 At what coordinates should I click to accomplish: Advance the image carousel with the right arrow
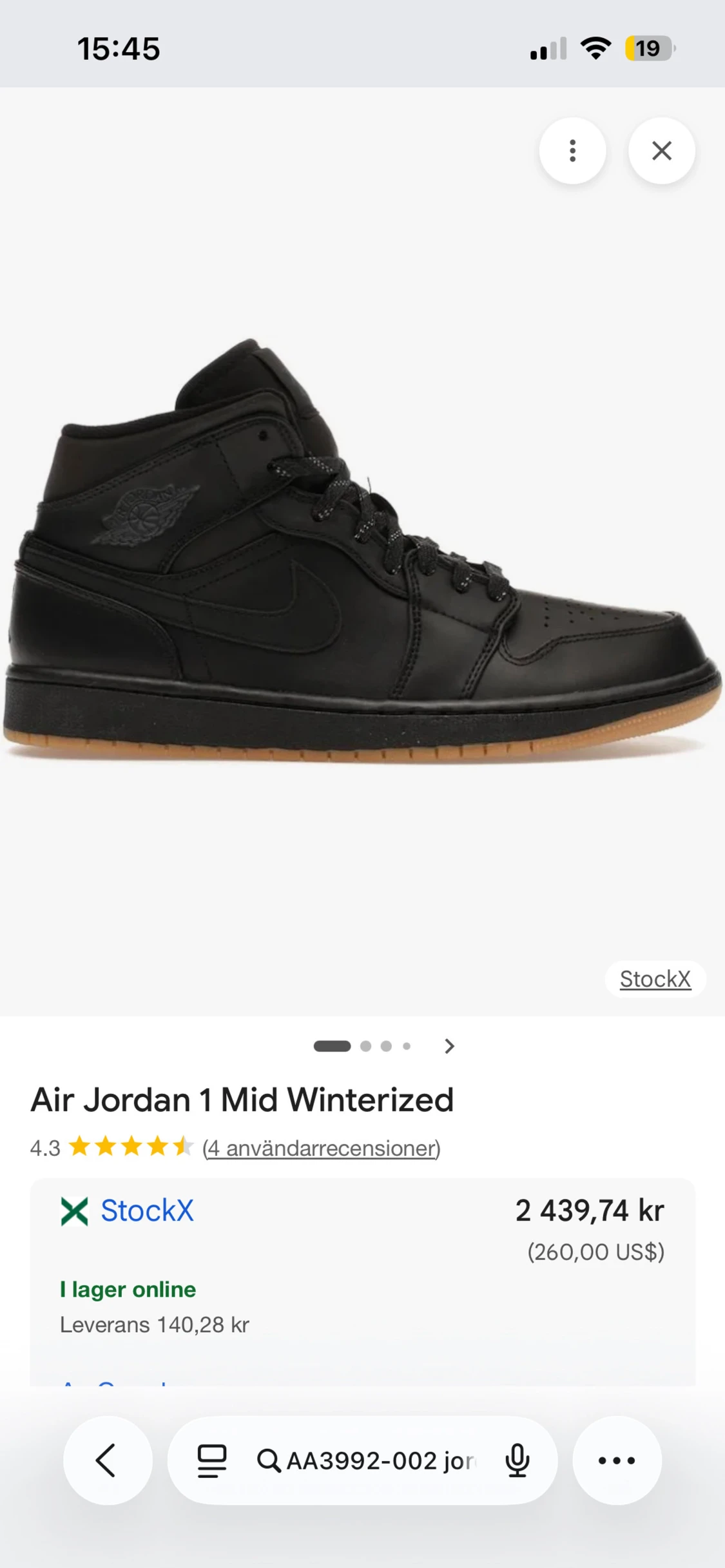(x=449, y=1046)
